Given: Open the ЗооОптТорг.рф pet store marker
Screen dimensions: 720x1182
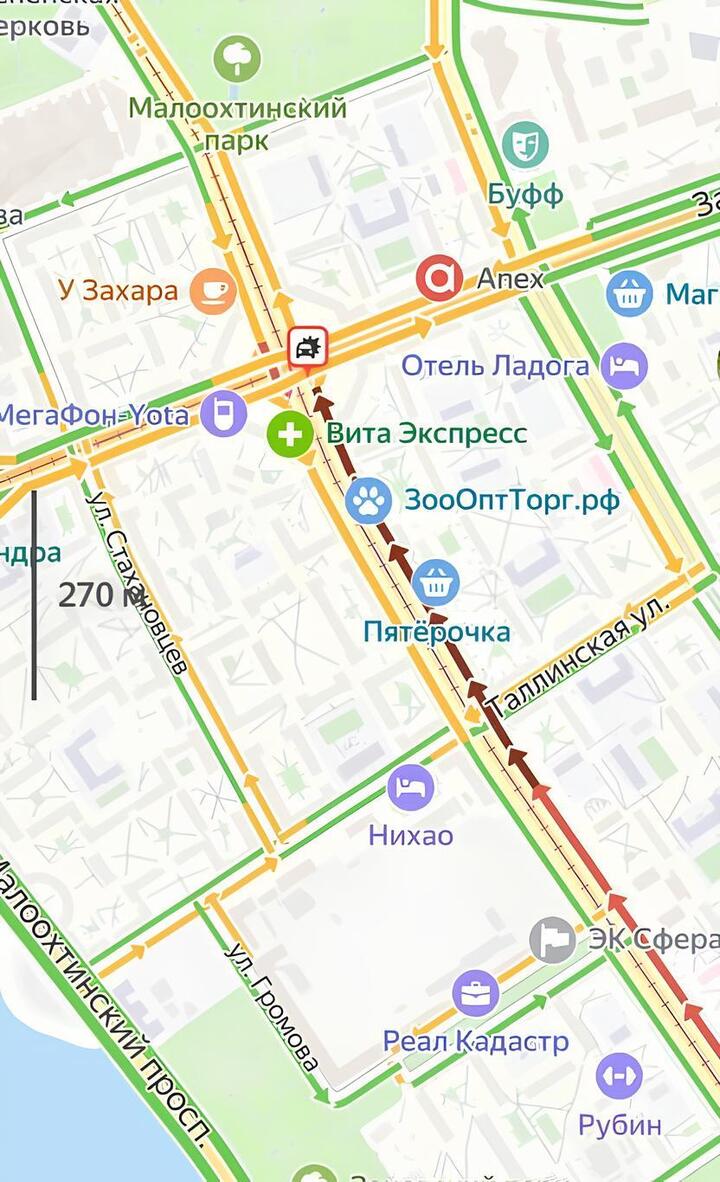Looking at the screenshot, I should (x=369, y=501).
